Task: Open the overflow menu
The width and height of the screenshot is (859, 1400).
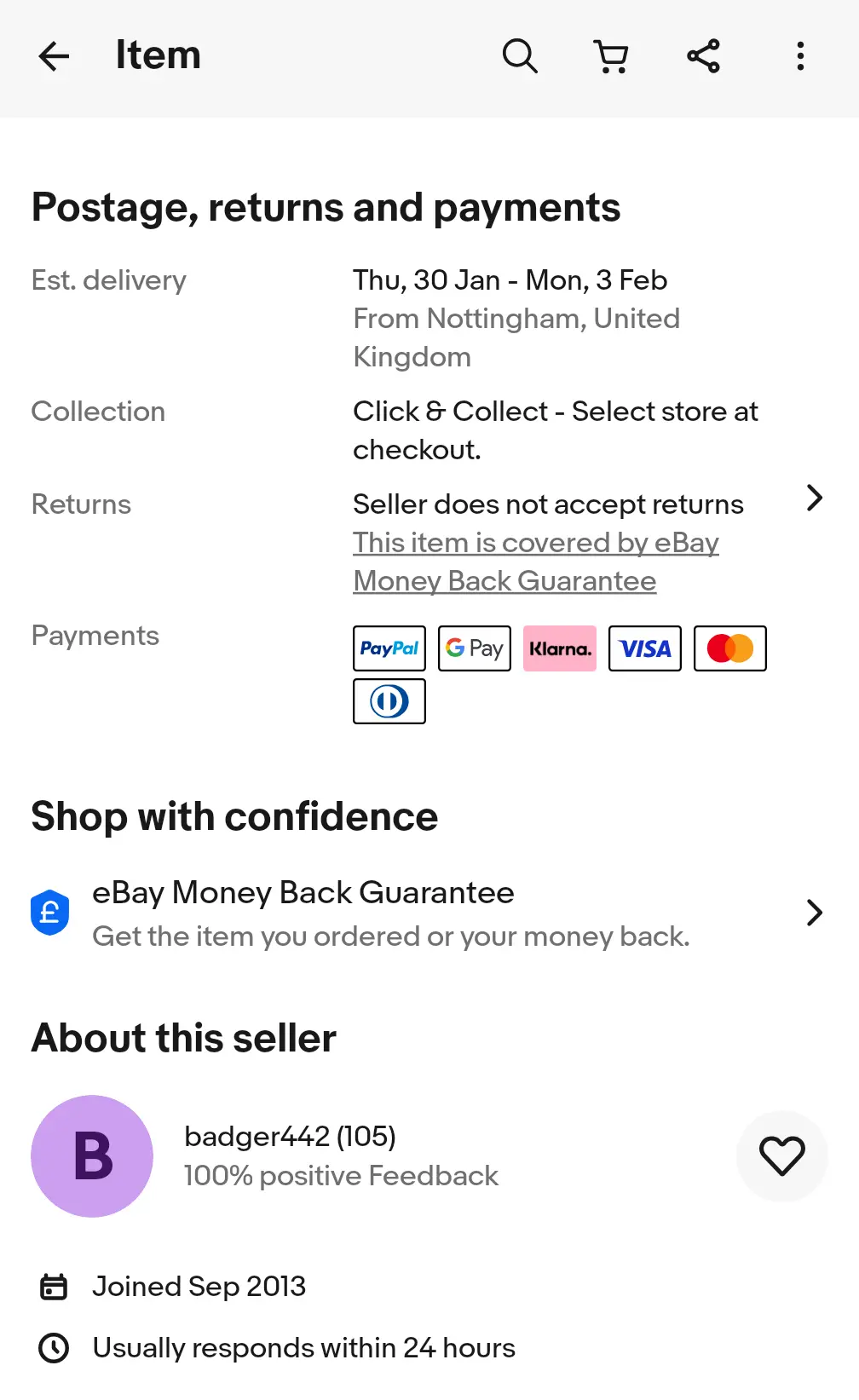Action: pos(799,56)
